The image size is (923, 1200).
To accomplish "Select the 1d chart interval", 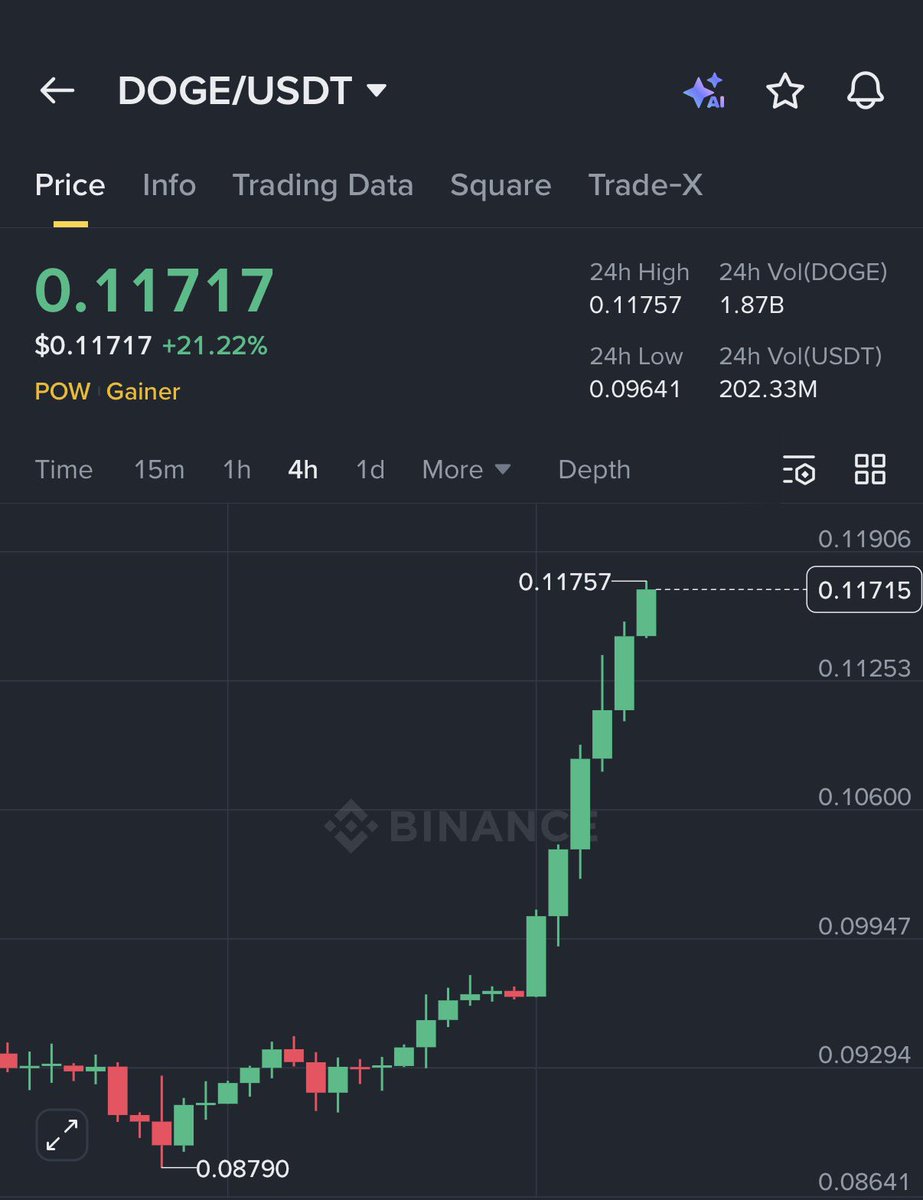I will pyautogui.click(x=370, y=469).
